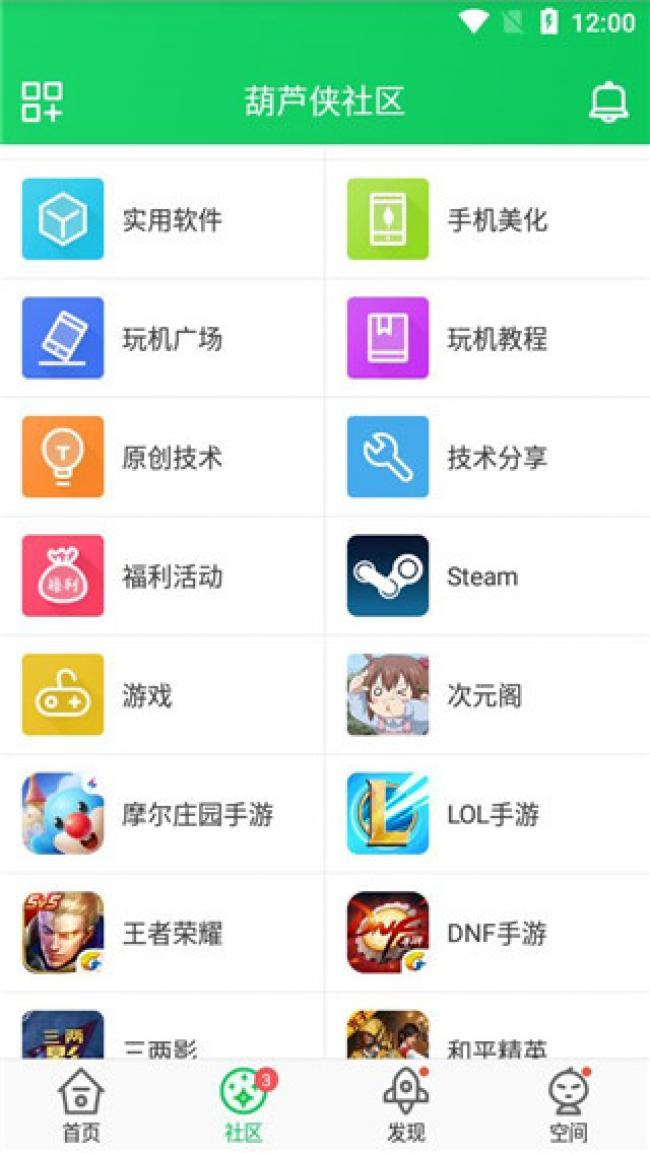Go to 王者荣耀 community

(162, 933)
